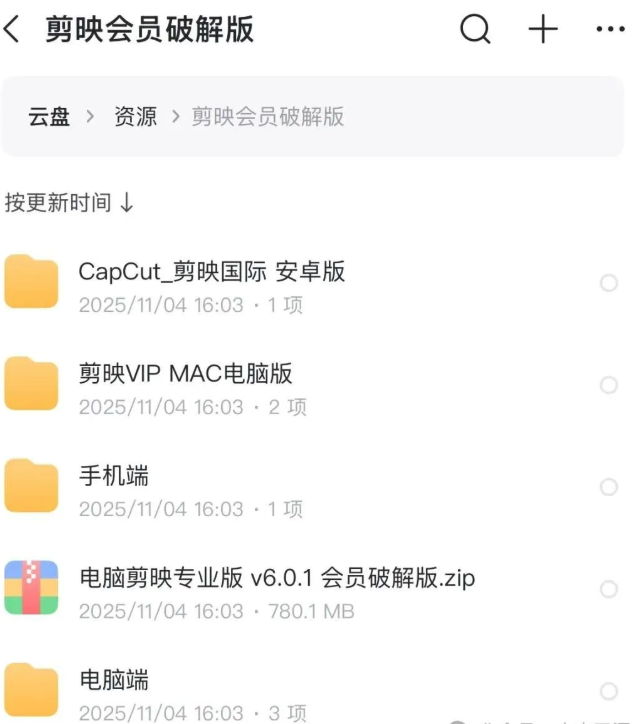642x724 pixels.
Task: Tick the selection circle for 手机端
Action: coord(608,487)
